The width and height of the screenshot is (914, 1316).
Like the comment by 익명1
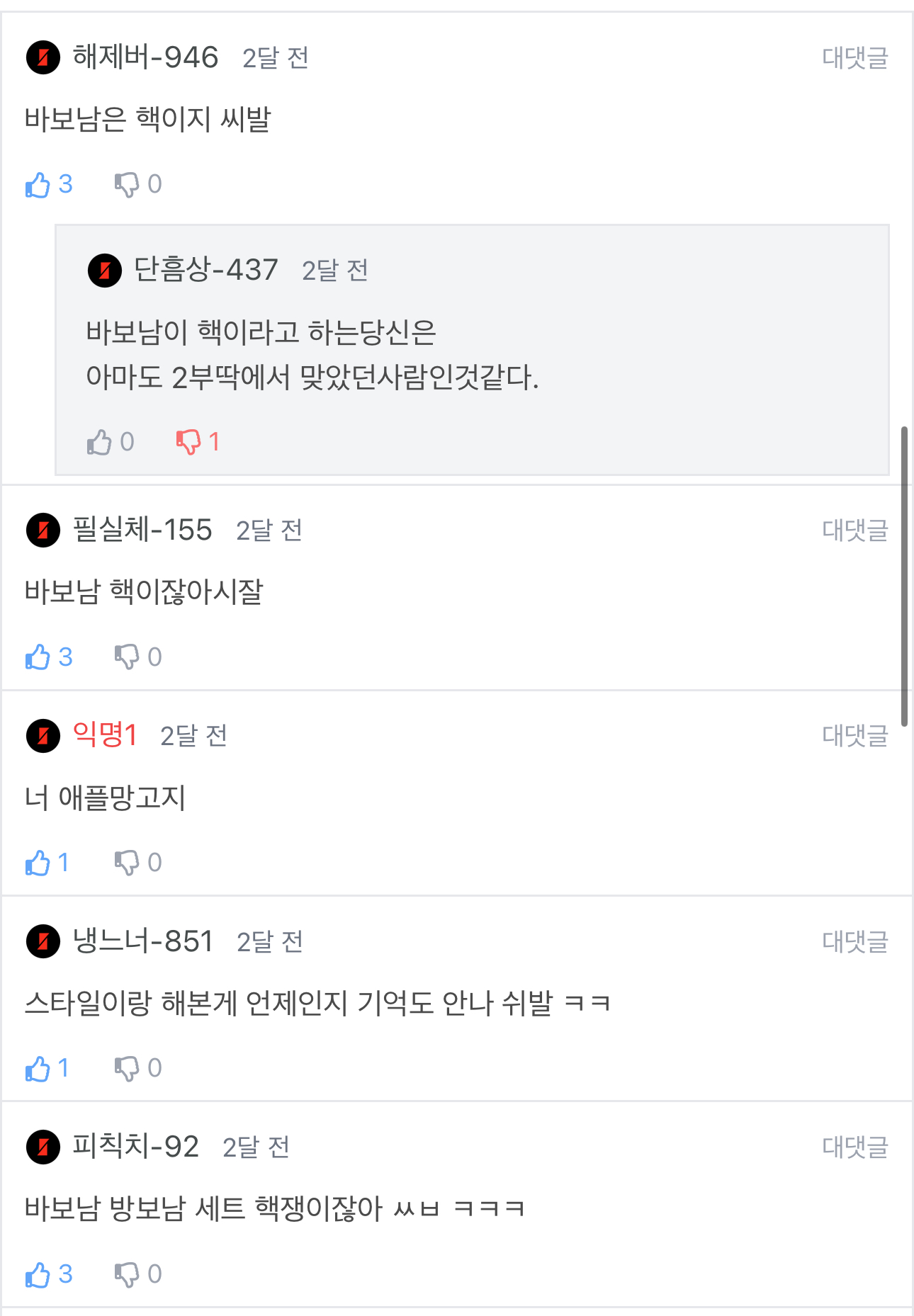pyautogui.click(x=38, y=863)
